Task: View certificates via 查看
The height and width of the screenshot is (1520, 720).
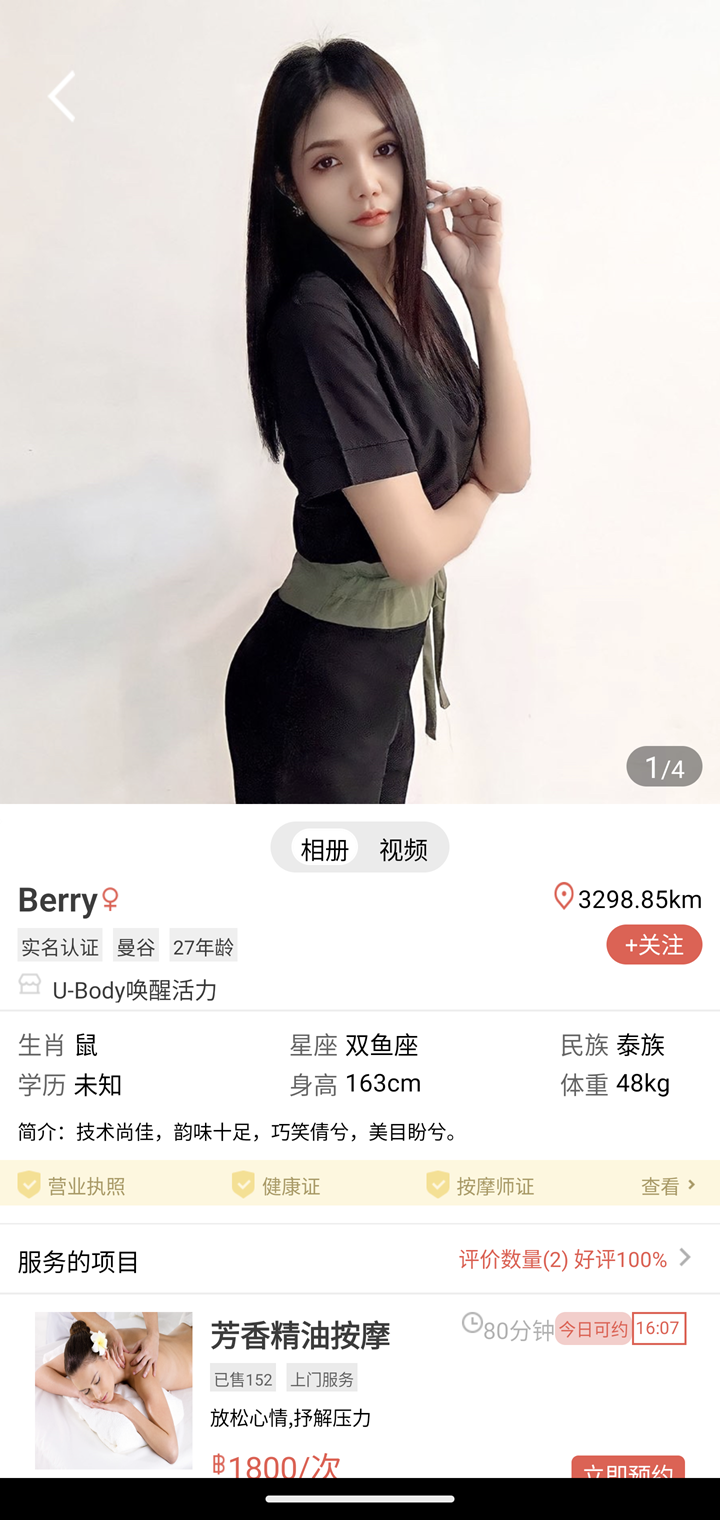Action: (667, 1186)
